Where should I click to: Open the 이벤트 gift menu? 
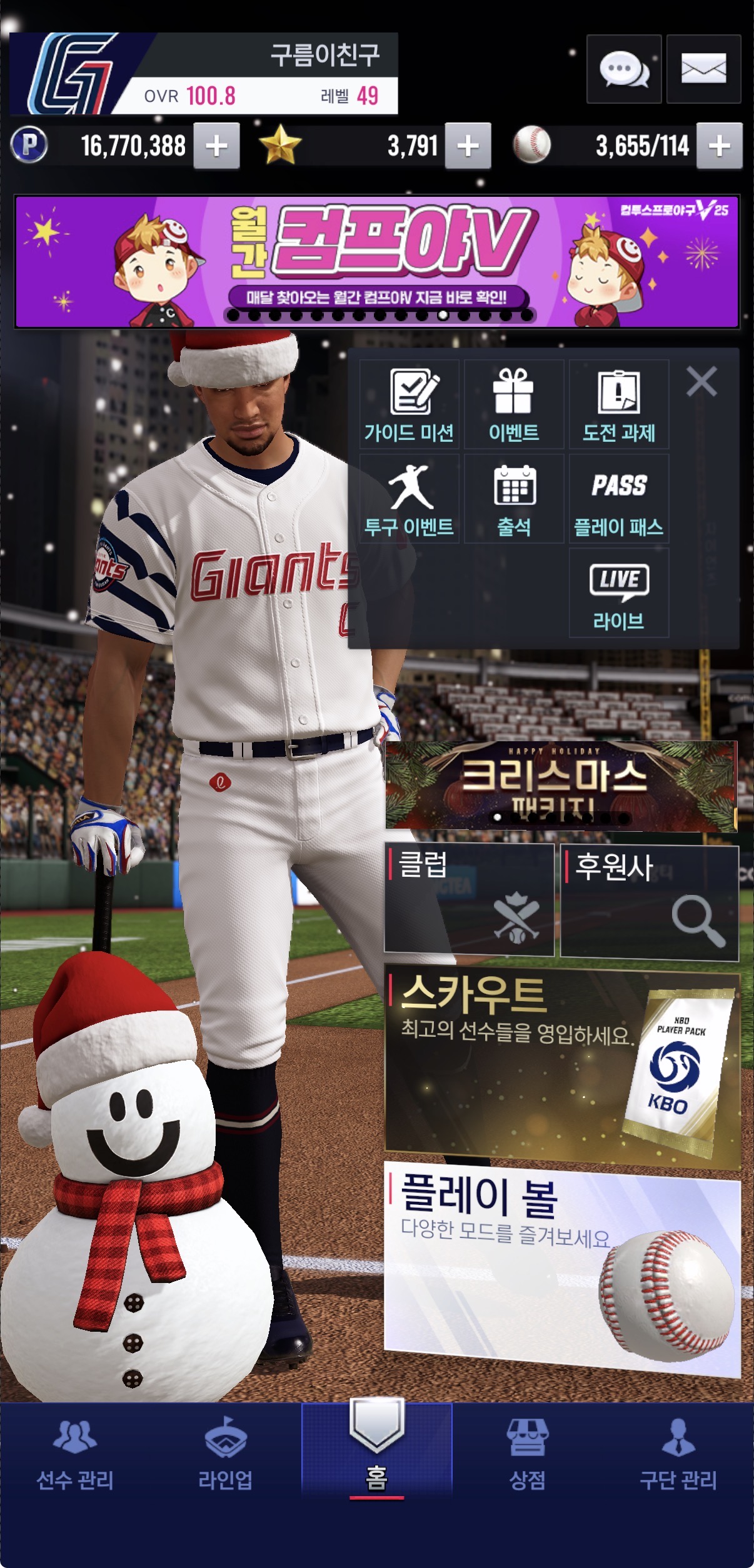tap(513, 404)
